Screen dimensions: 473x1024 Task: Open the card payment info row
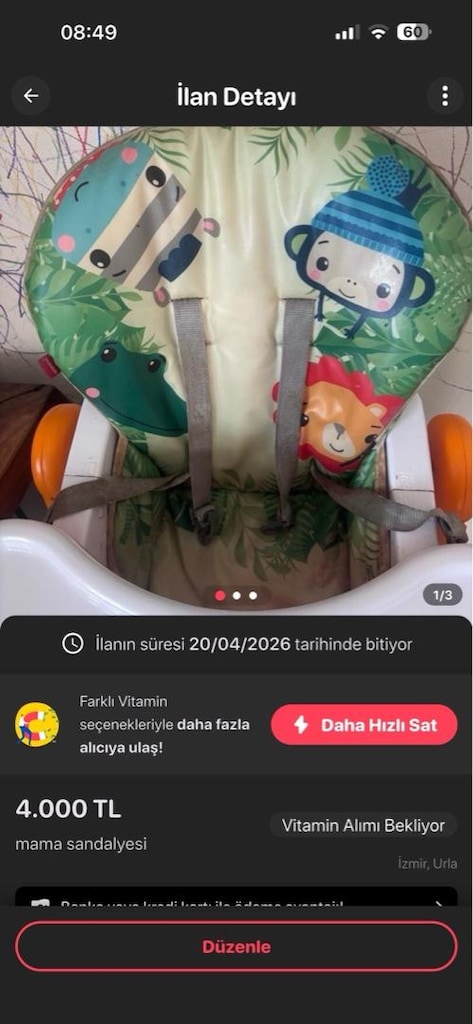click(x=236, y=896)
